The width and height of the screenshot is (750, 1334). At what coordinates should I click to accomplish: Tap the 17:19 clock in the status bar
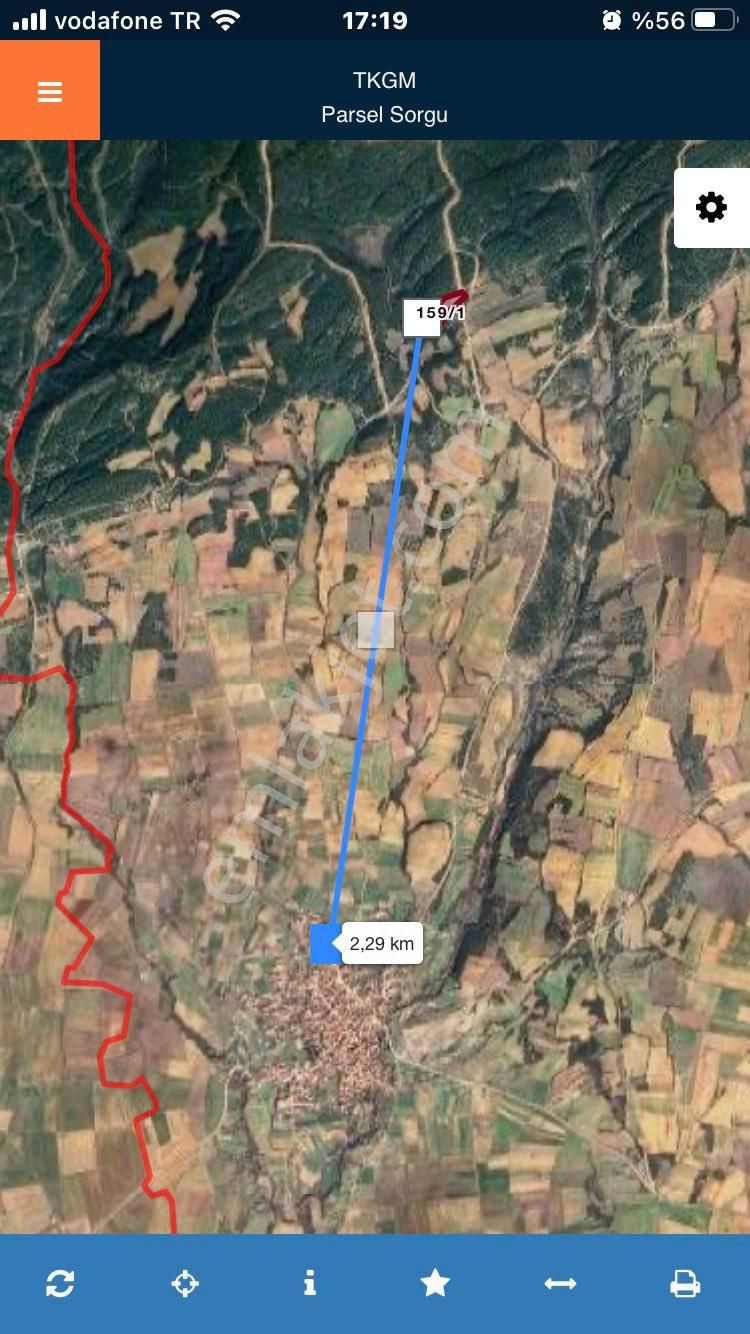375,19
